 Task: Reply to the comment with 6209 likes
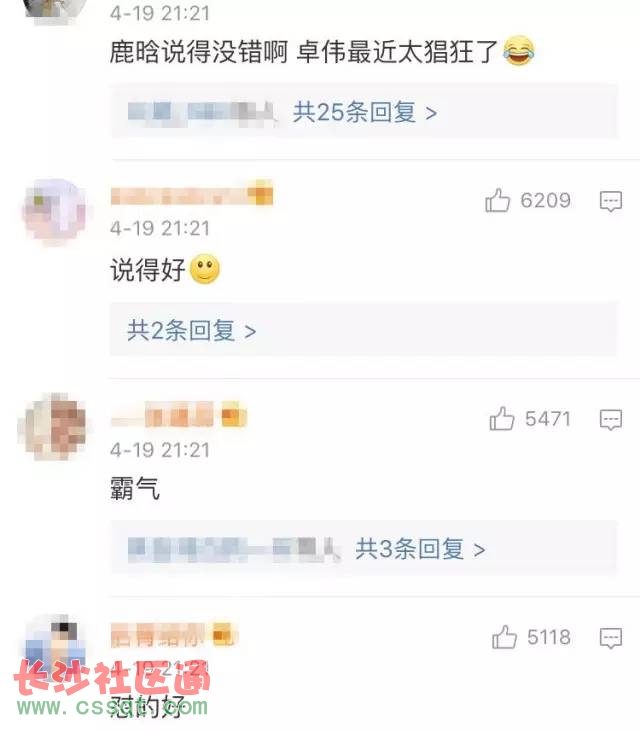coord(610,201)
